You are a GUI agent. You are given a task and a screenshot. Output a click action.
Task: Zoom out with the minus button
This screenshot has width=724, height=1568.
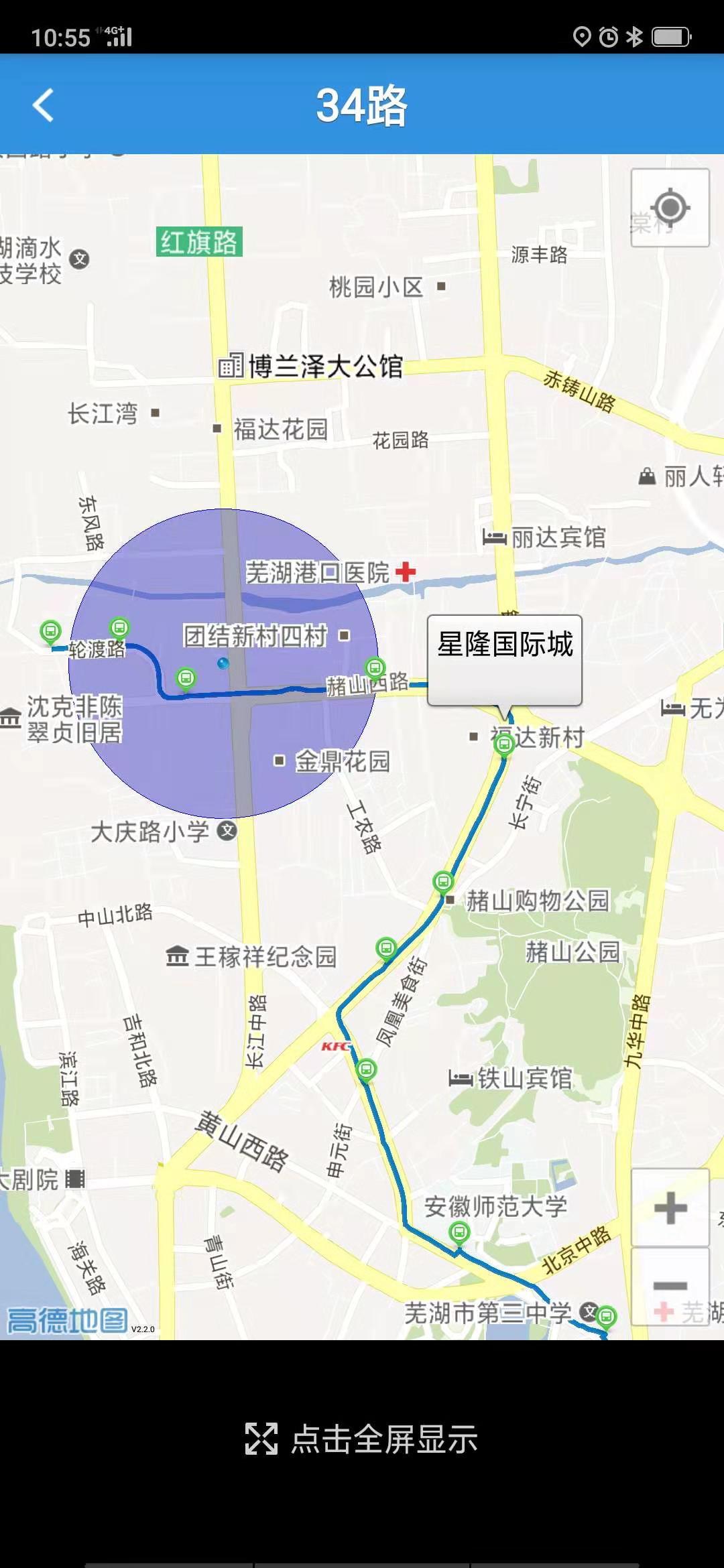point(670,1285)
